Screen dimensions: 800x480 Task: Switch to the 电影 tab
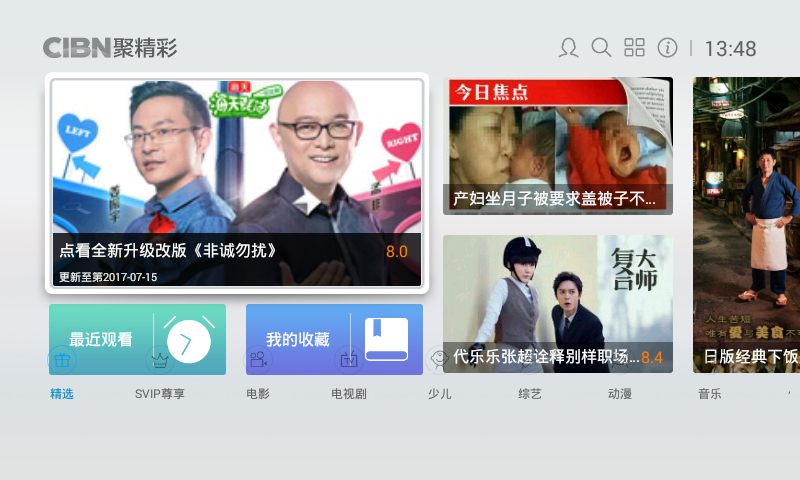click(258, 393)
